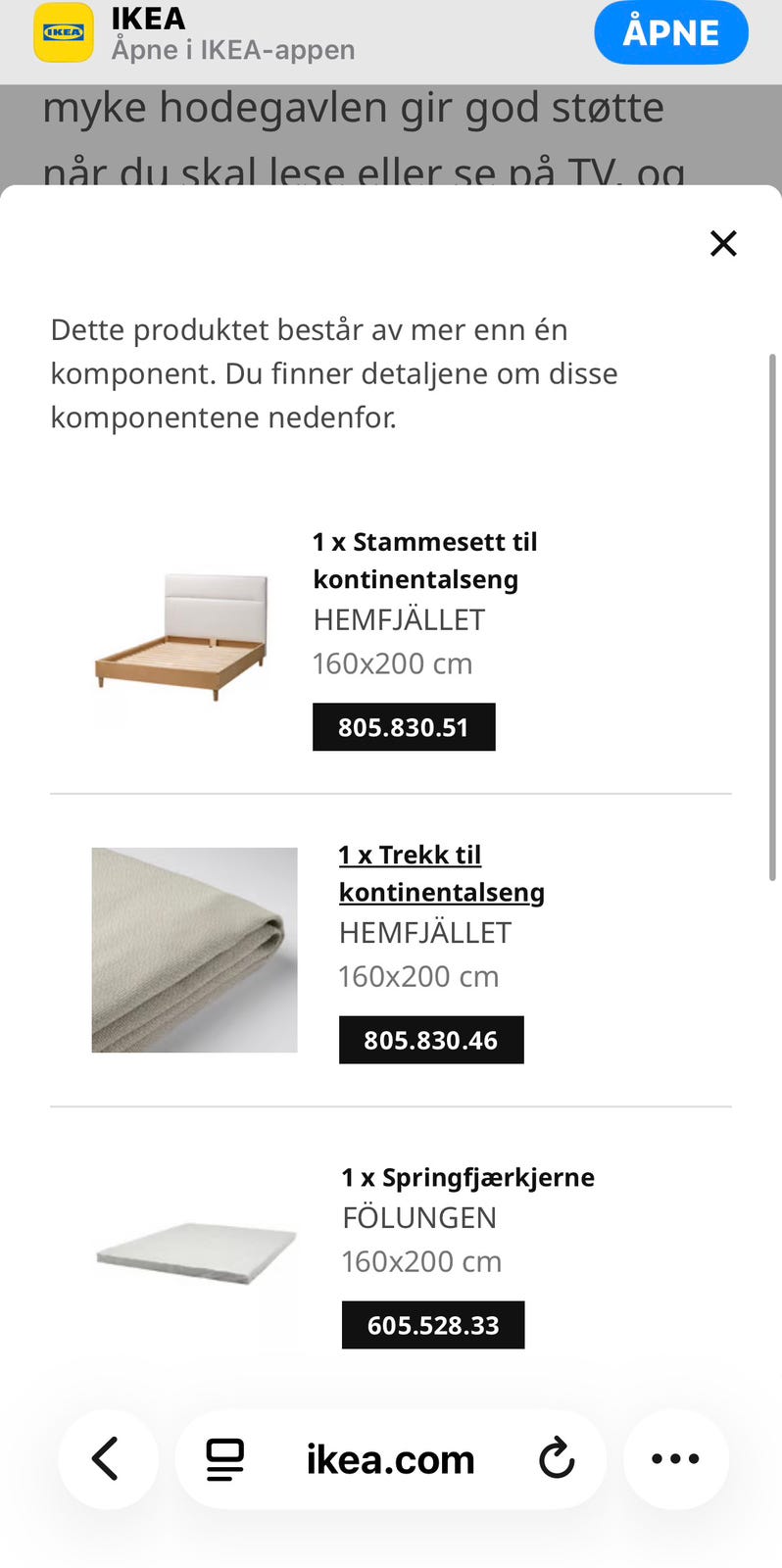Viewport: 782px width, 1568px height.
Task: Tap the Åpne i IKEA-appen banner text
Action: [x=230, y=49]
